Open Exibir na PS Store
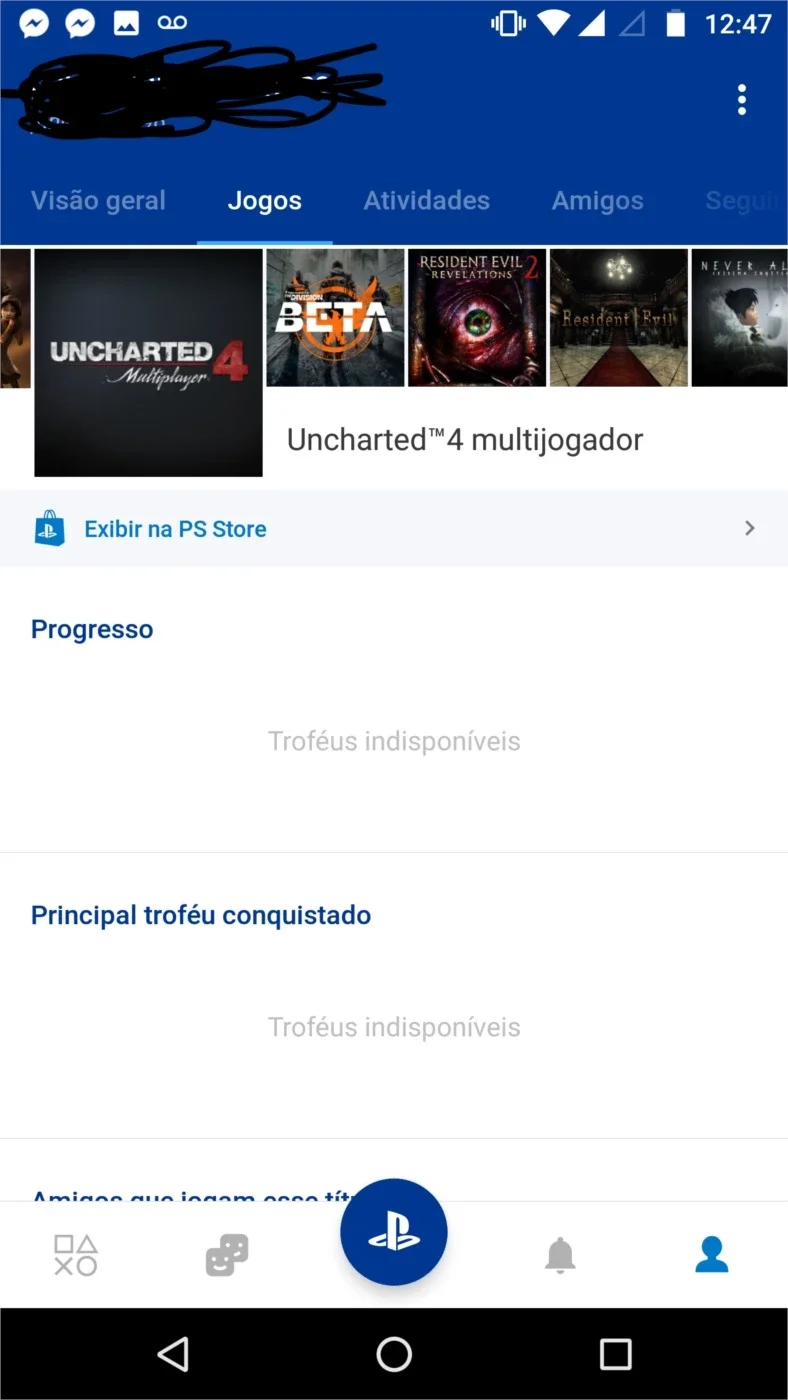The width and height of the screenshot is (788, 1400). 394,528
